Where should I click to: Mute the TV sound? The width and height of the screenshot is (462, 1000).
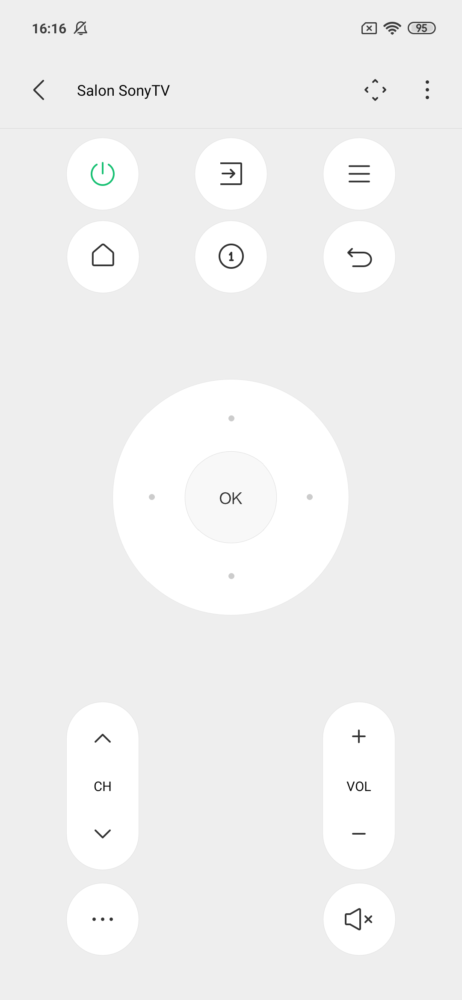pos(359,919)
